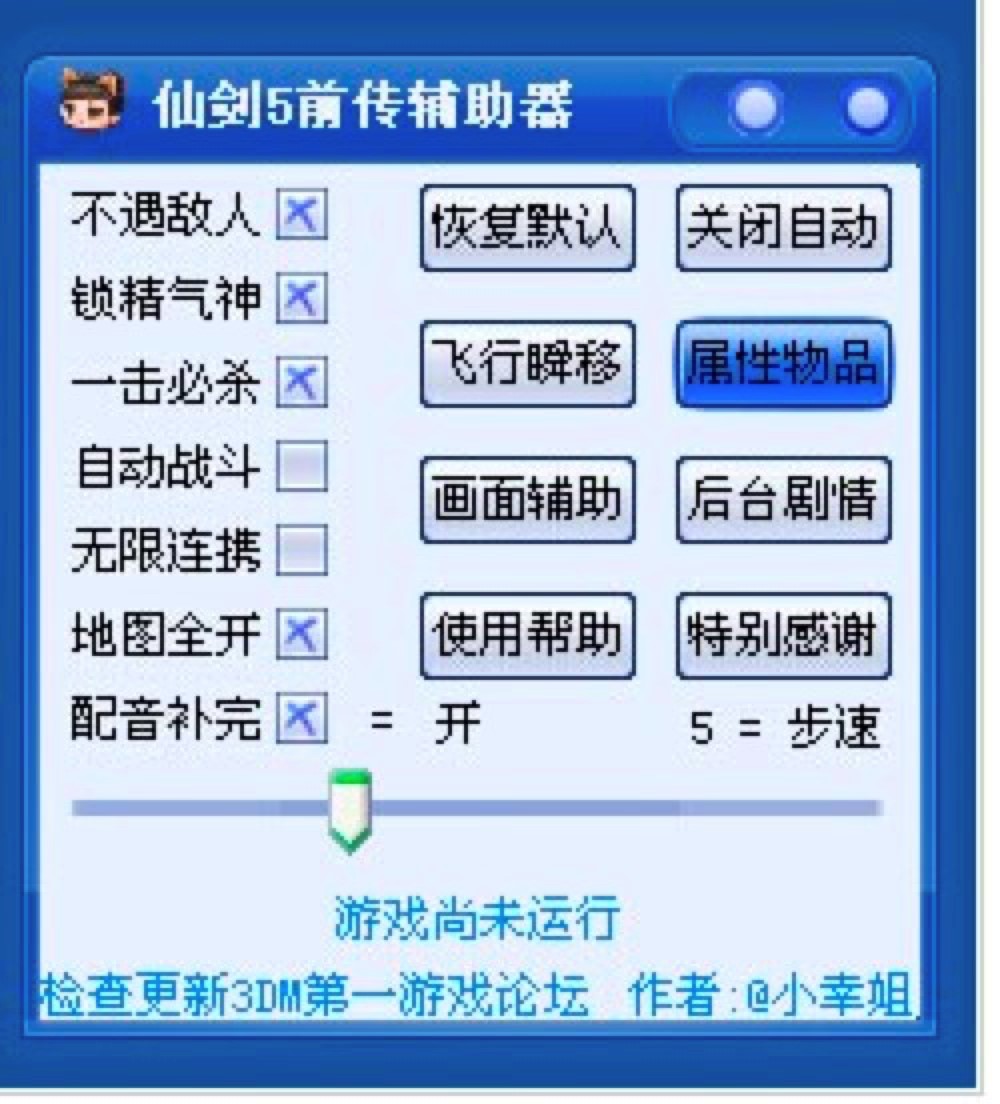Tap the left round title bar button
Viewport: 1000px width, 1104px height.
click(756, 108)
